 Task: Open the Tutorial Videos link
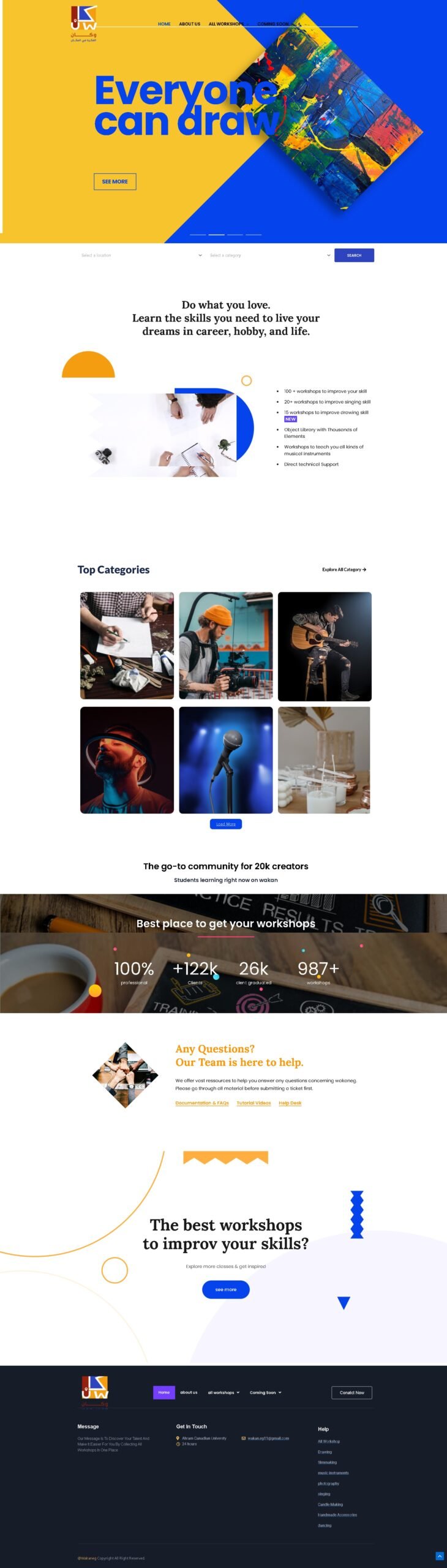[x=254, y=1103]
